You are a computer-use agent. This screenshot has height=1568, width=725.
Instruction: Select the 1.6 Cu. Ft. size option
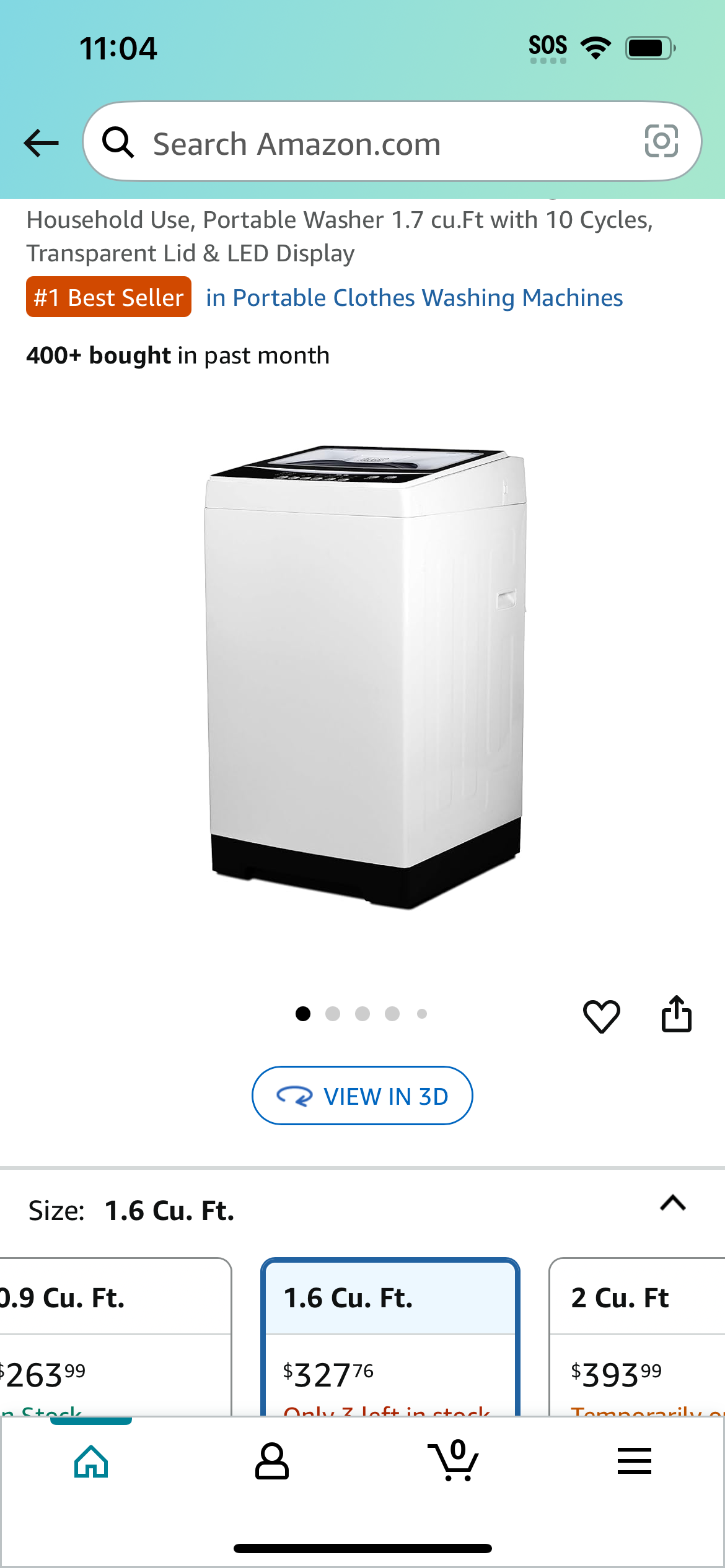click(x=390, y=1336)
